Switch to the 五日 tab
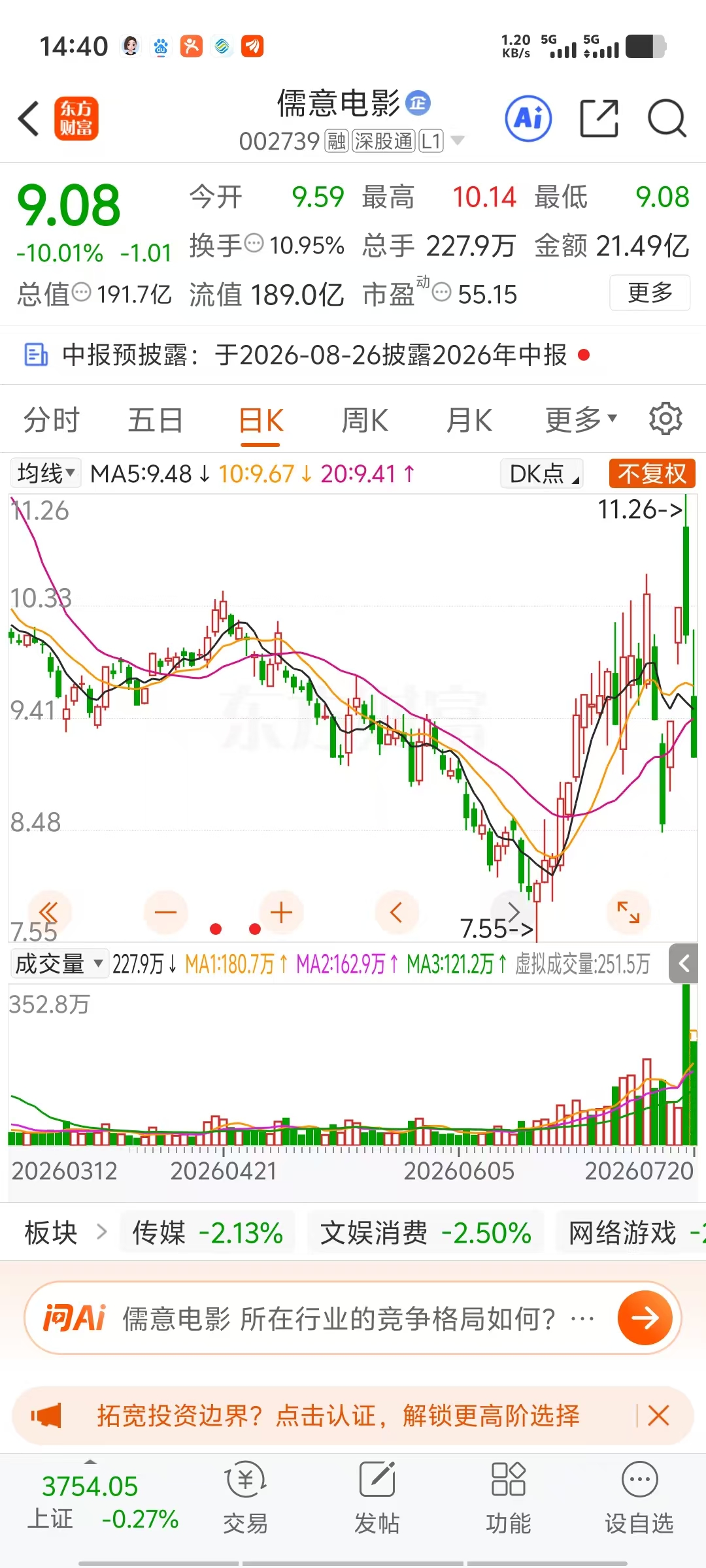Image resolution: width=706 pixels, height=1568 pixels. [156, 420]
